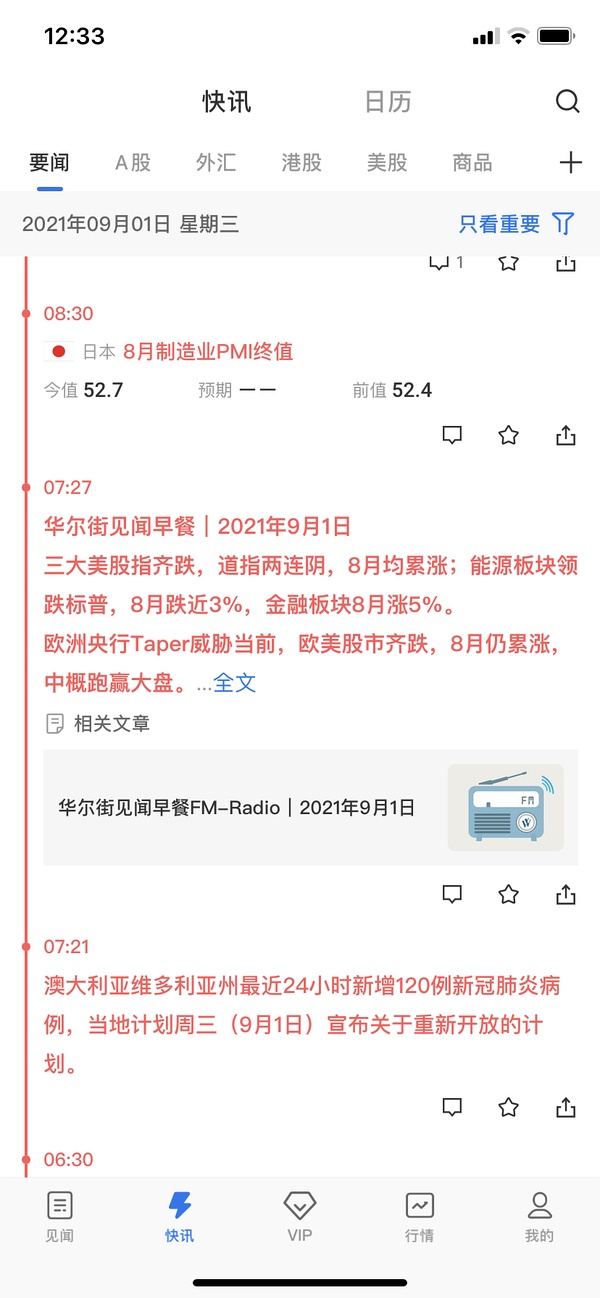Star the 华尔街见闻早餐 news item
This screenshot has width=600, height=1298.
pyautogui.click(x=509, y=893)
